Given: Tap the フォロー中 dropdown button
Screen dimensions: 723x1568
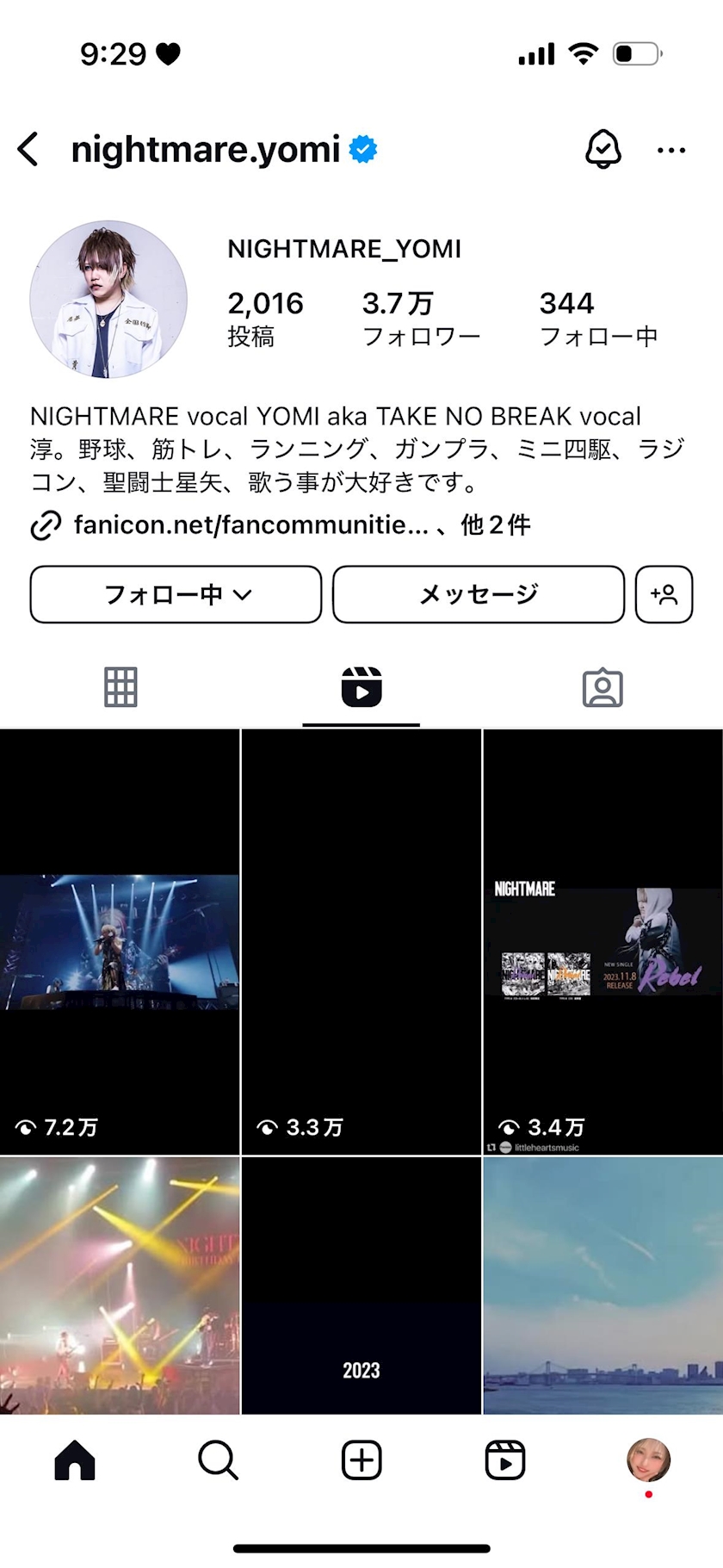Looking at the screenshot, I should 176,594.
